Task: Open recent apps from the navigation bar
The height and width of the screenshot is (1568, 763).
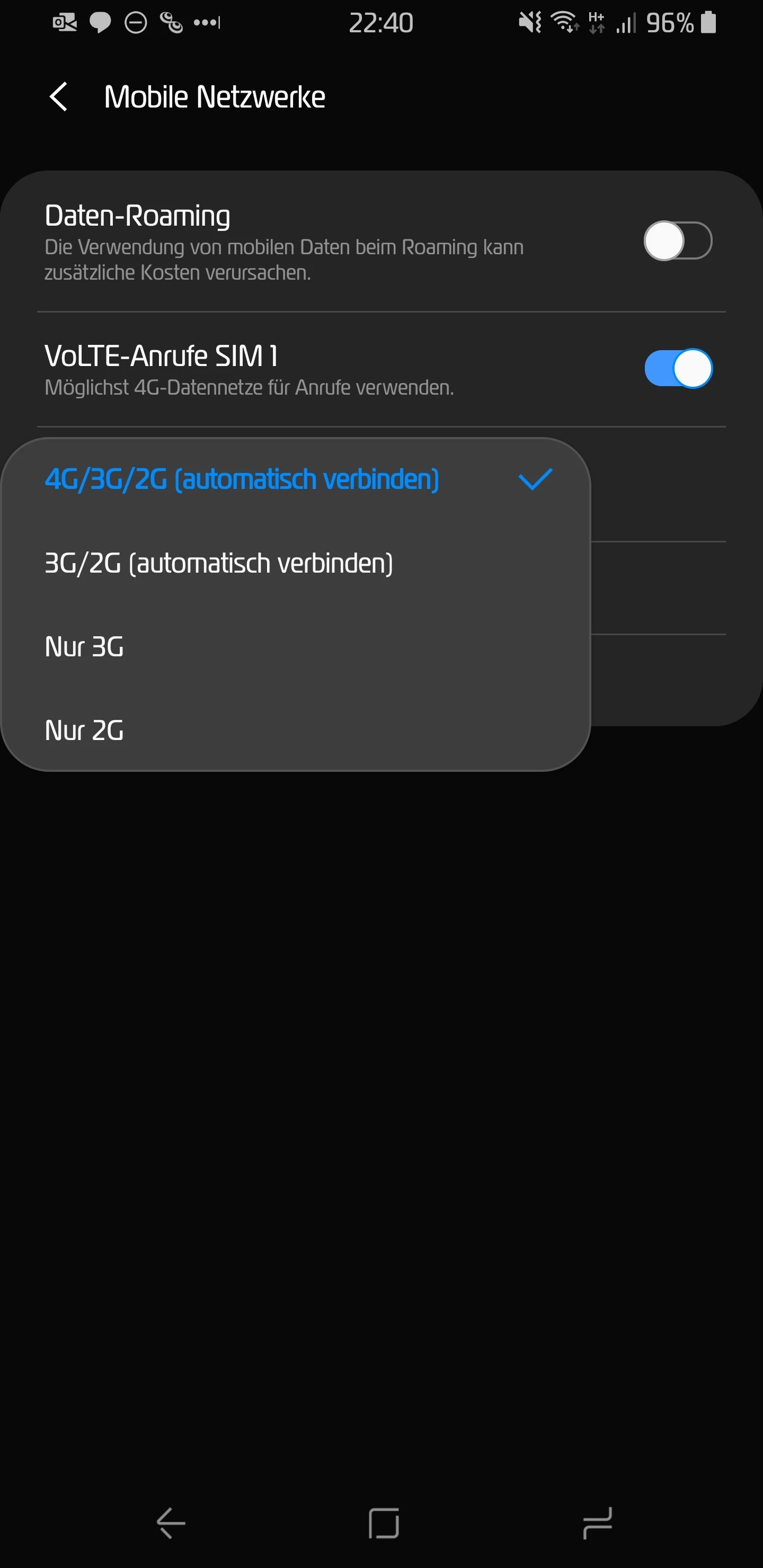Action: 596,1523
